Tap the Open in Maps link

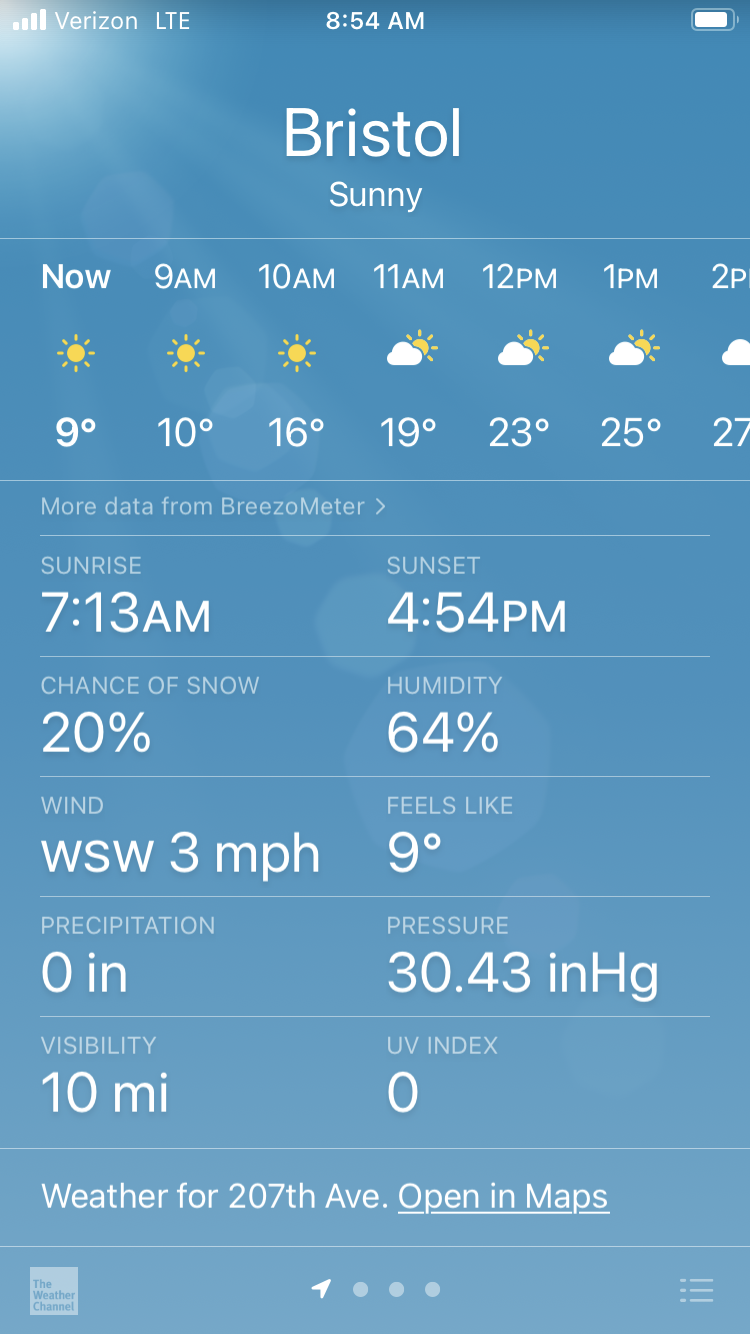[x=503, y=1196]
